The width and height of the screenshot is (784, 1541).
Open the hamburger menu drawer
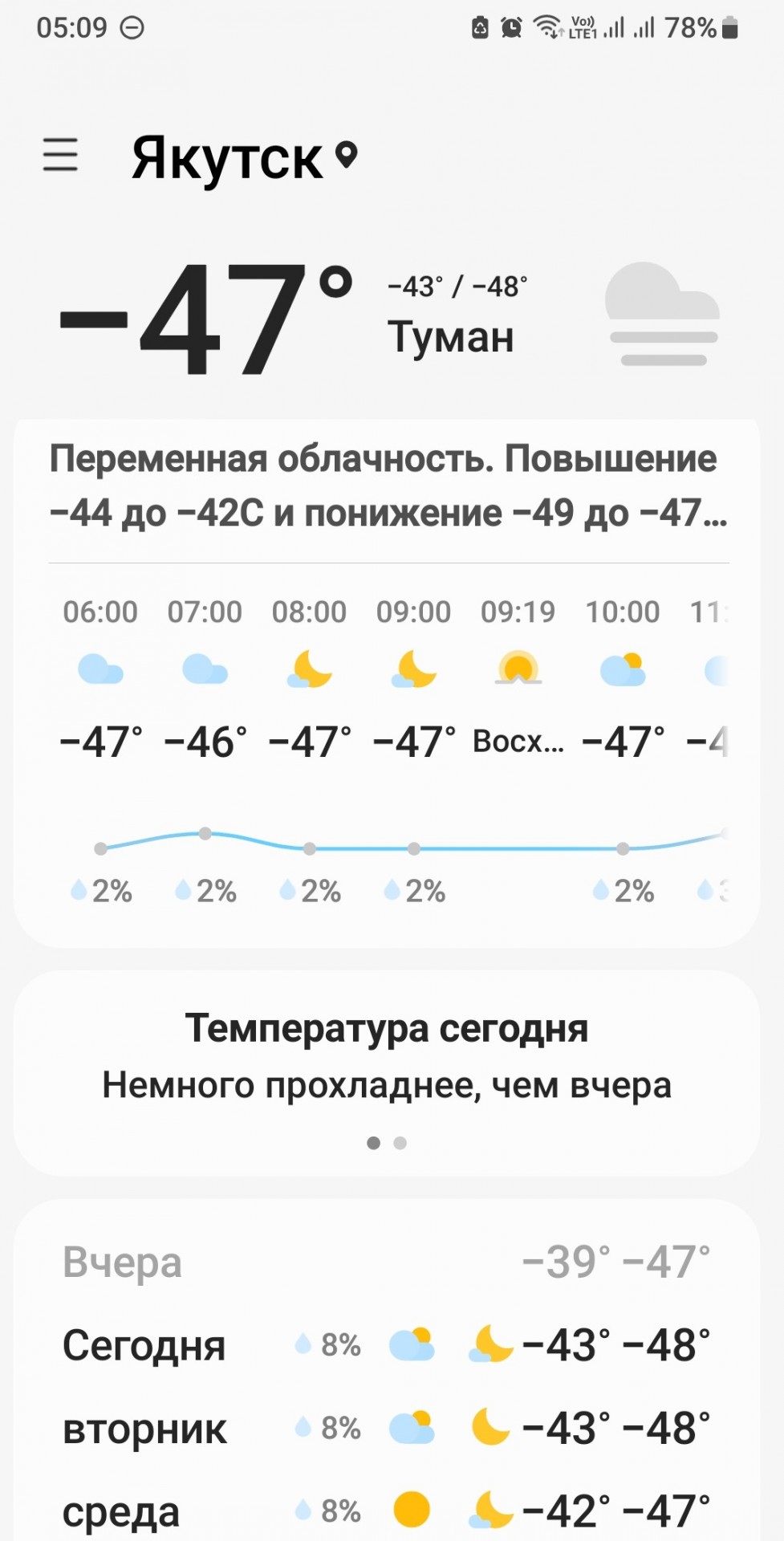(x=60, y=154)
